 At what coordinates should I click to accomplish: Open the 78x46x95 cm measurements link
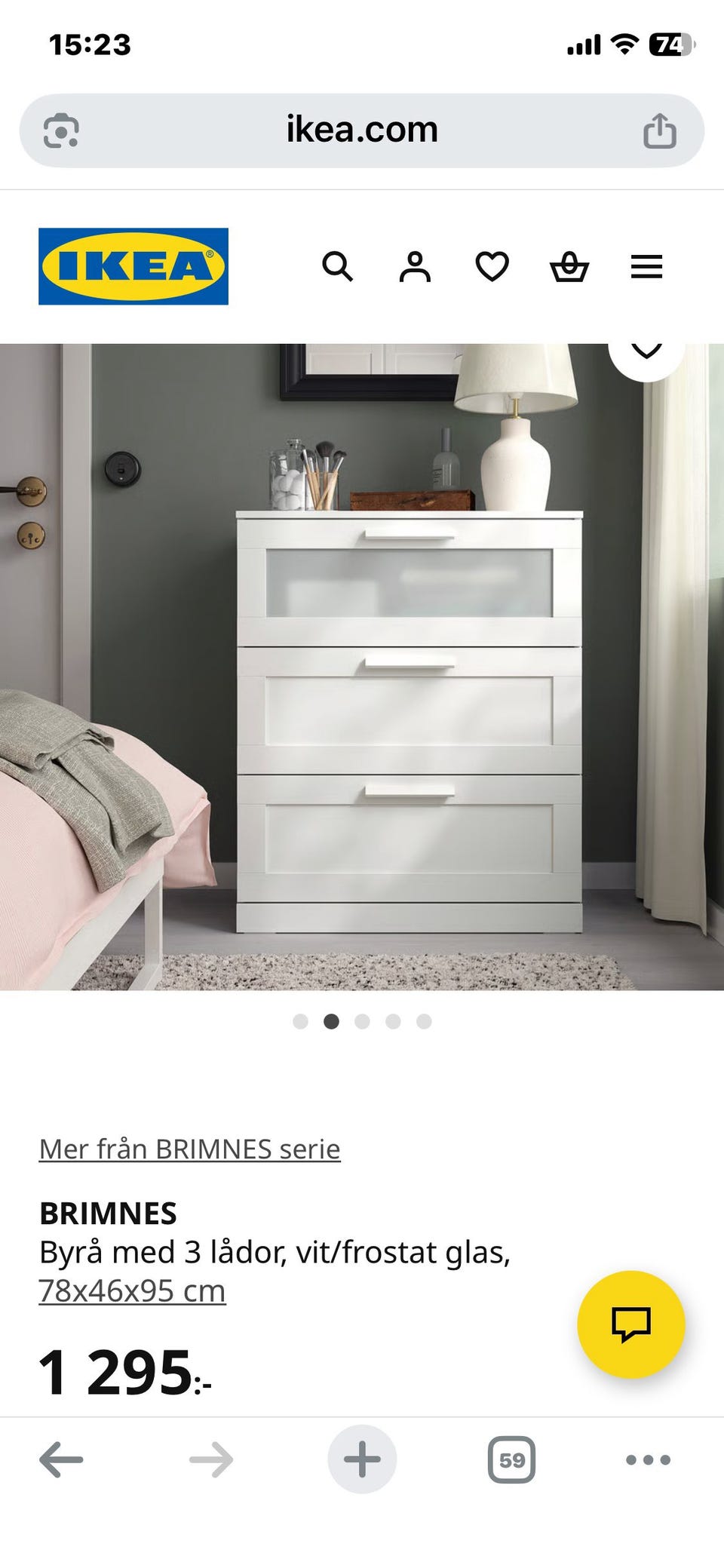click(x=132, y=1291)
